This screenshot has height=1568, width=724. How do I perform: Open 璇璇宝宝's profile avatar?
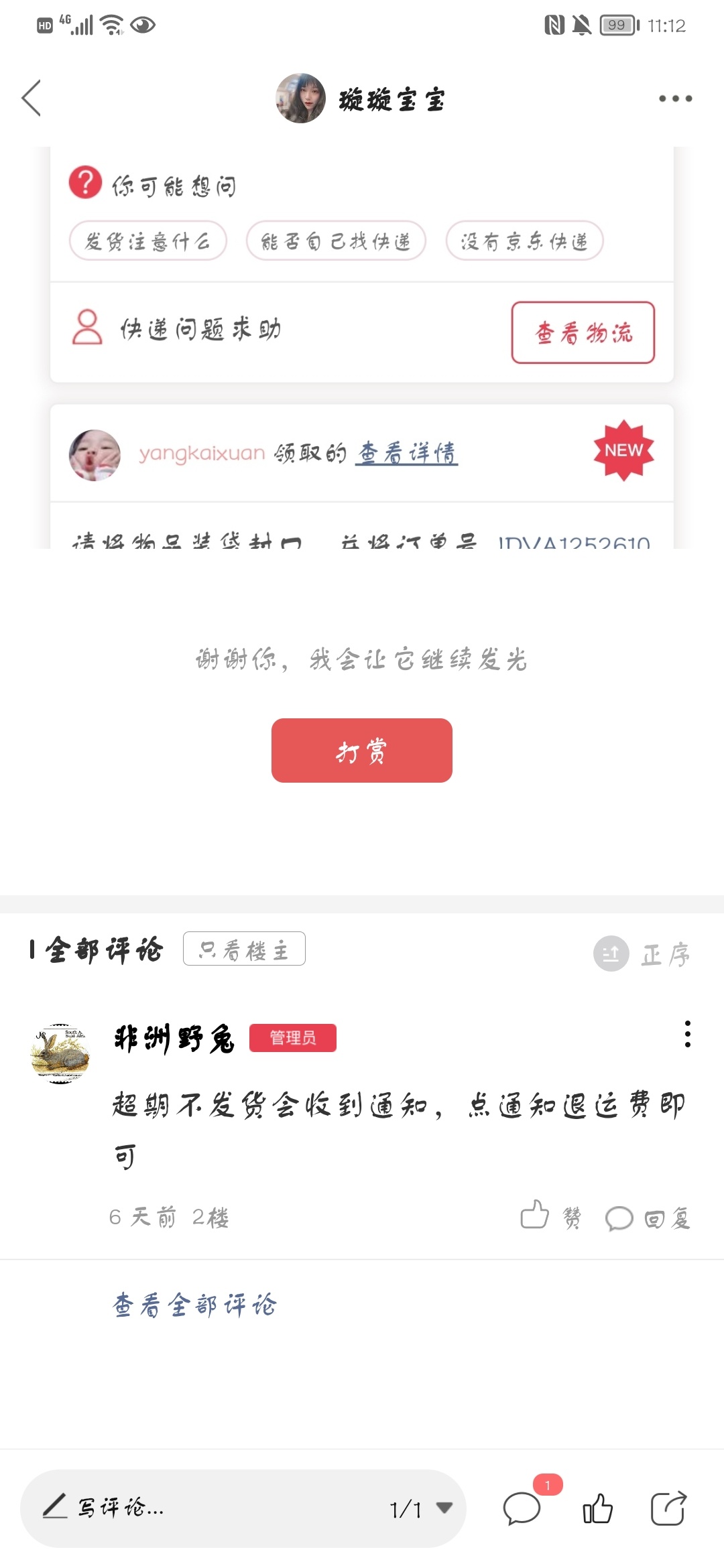click(x=301, y=99)
